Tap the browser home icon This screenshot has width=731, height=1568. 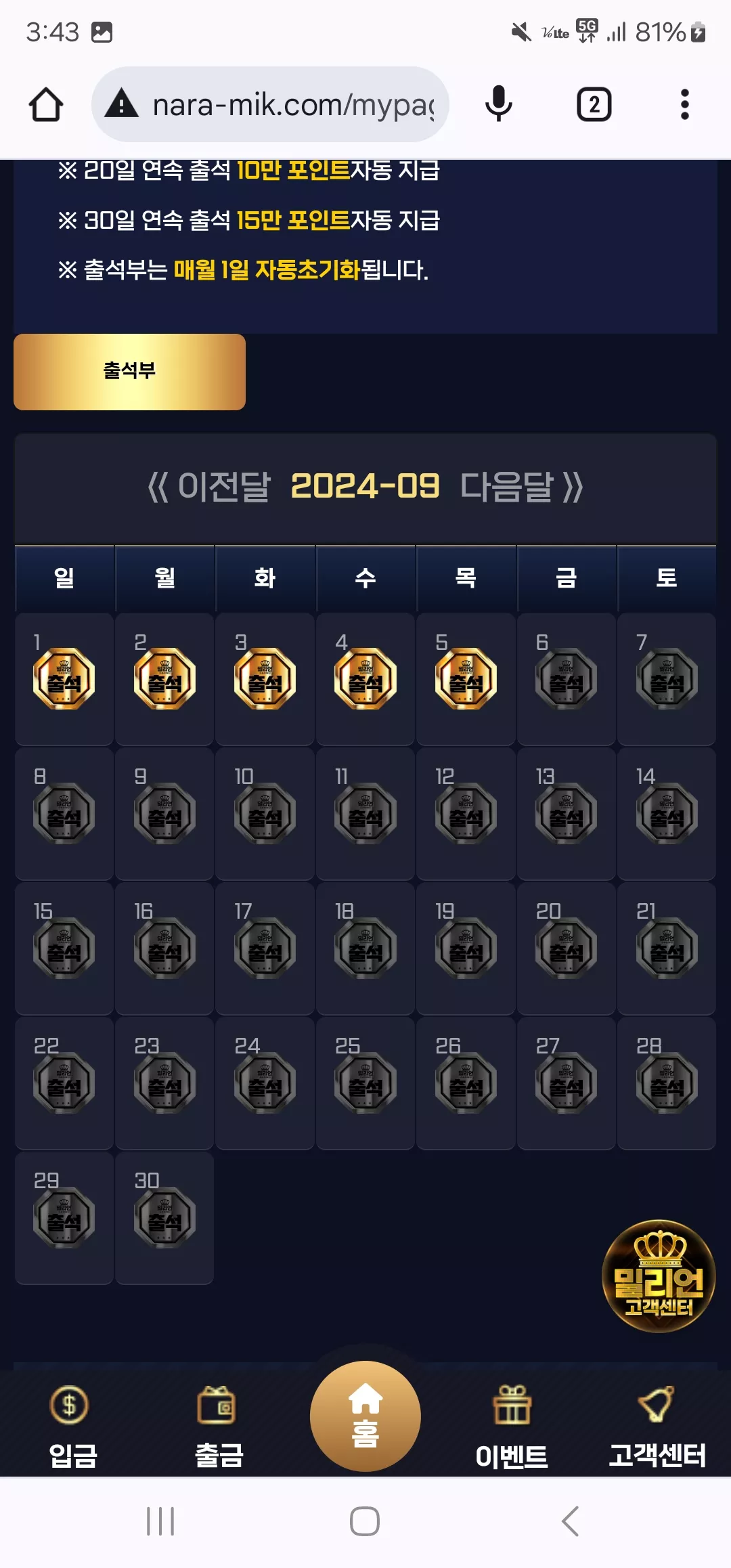[x=46, y=105]
